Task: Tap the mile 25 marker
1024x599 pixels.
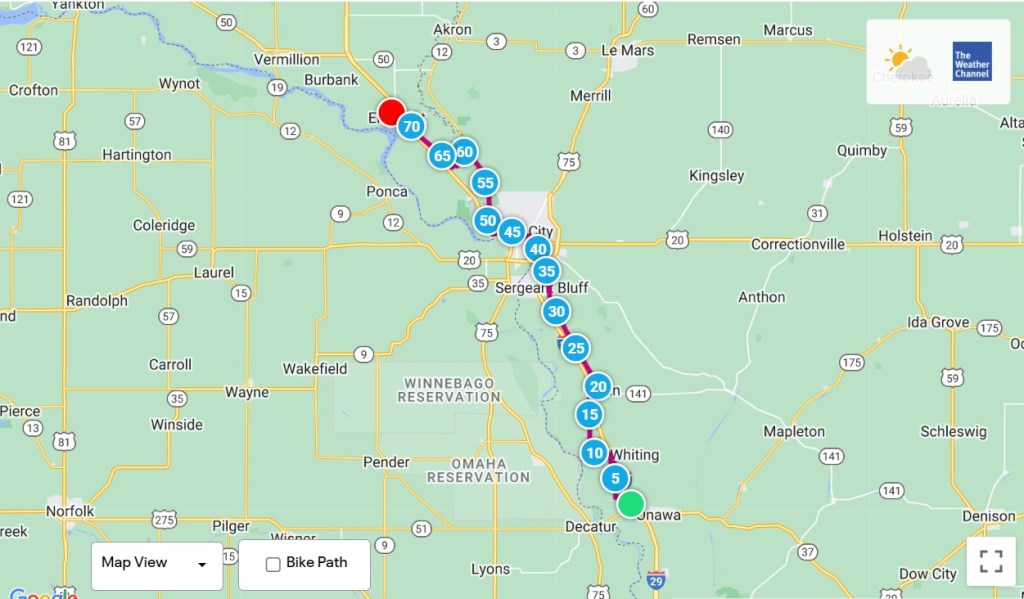Action: pyautogui.click(x=575, y=348)
